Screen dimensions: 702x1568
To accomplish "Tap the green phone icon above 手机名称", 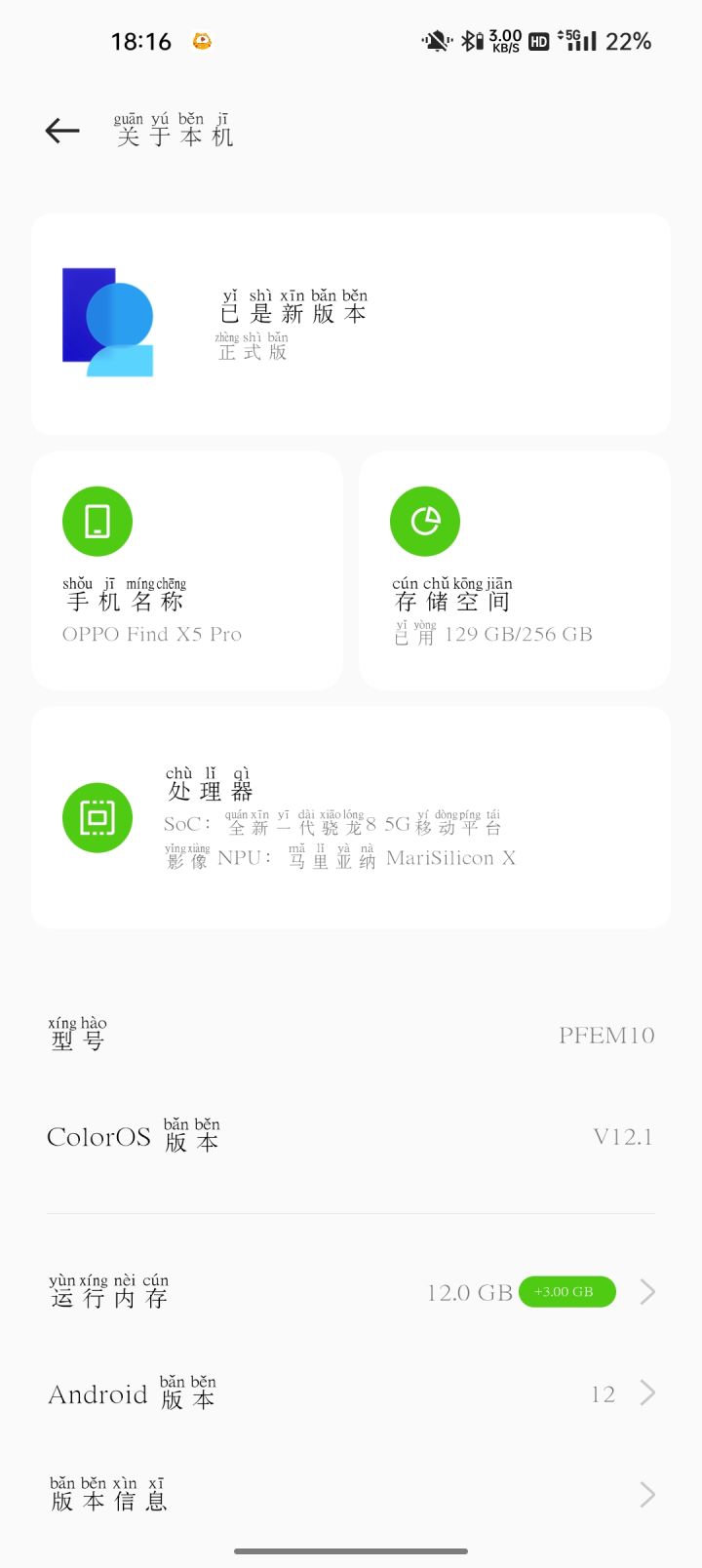I will tap(97, 521).
